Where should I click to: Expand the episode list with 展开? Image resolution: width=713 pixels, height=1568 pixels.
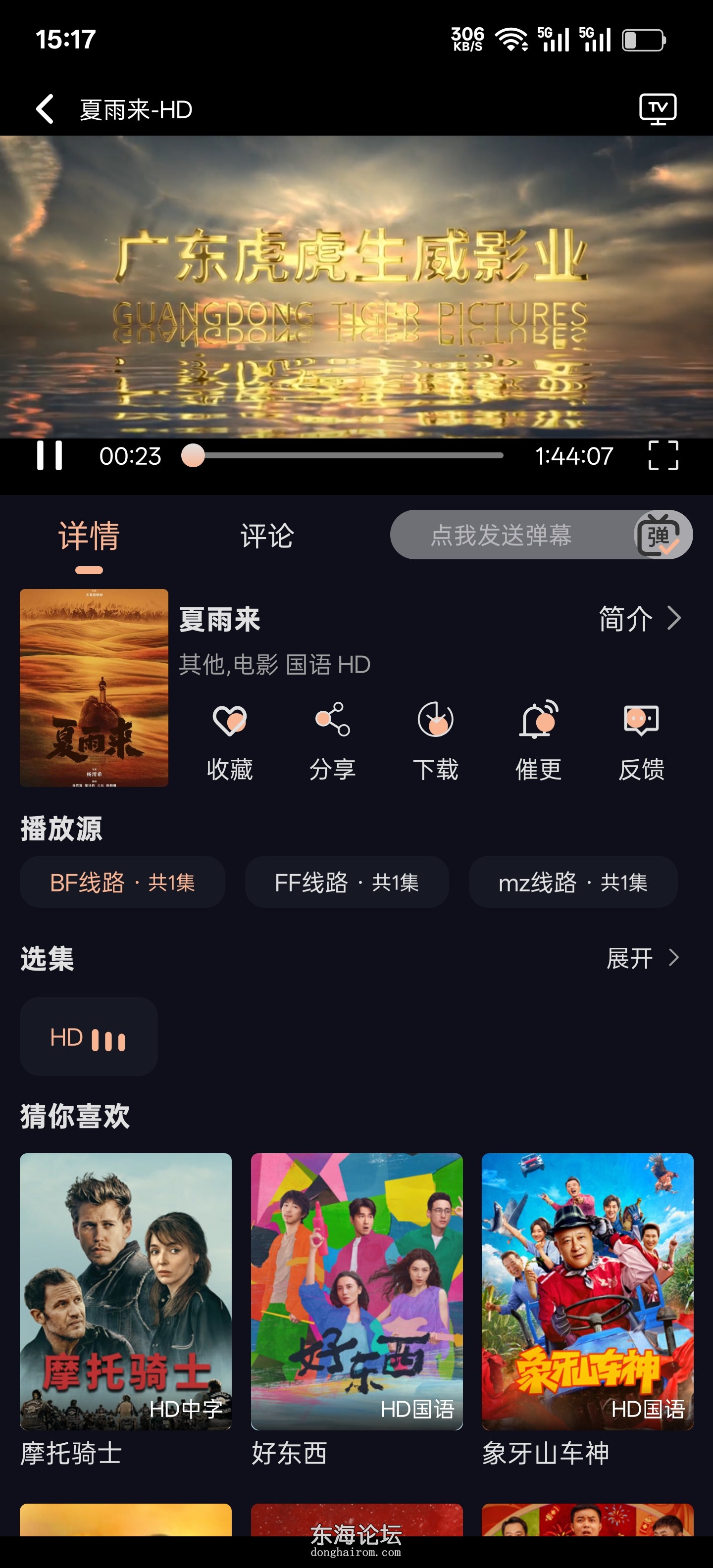point(642,958)
